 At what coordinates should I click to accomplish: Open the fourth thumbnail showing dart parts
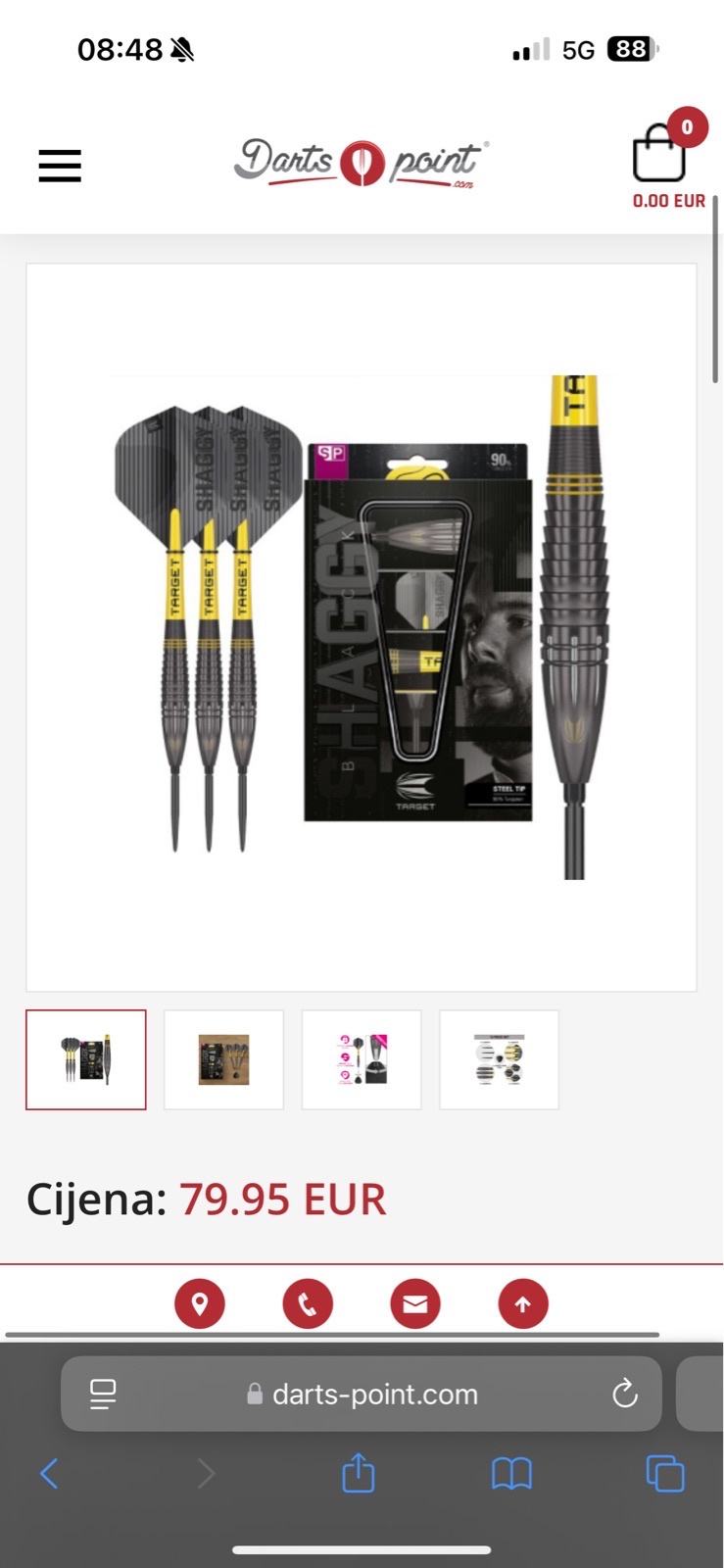499,1059
